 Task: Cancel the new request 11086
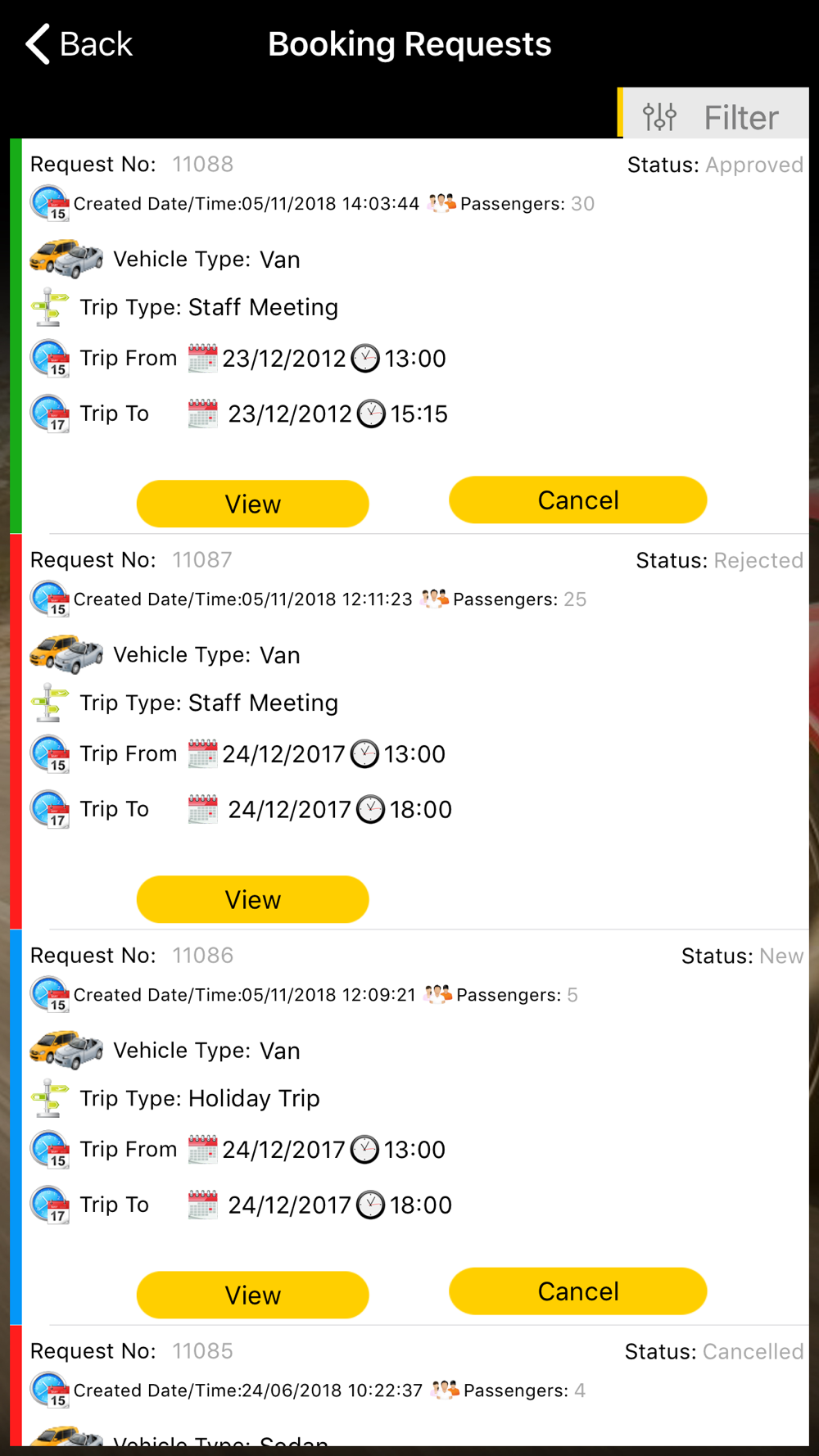(577, 1291)
